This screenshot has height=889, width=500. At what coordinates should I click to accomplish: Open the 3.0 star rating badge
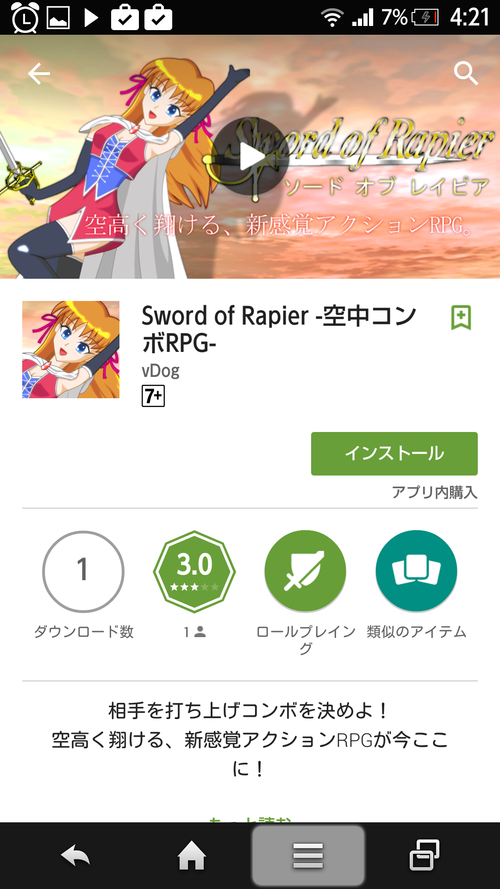(194, 571)
